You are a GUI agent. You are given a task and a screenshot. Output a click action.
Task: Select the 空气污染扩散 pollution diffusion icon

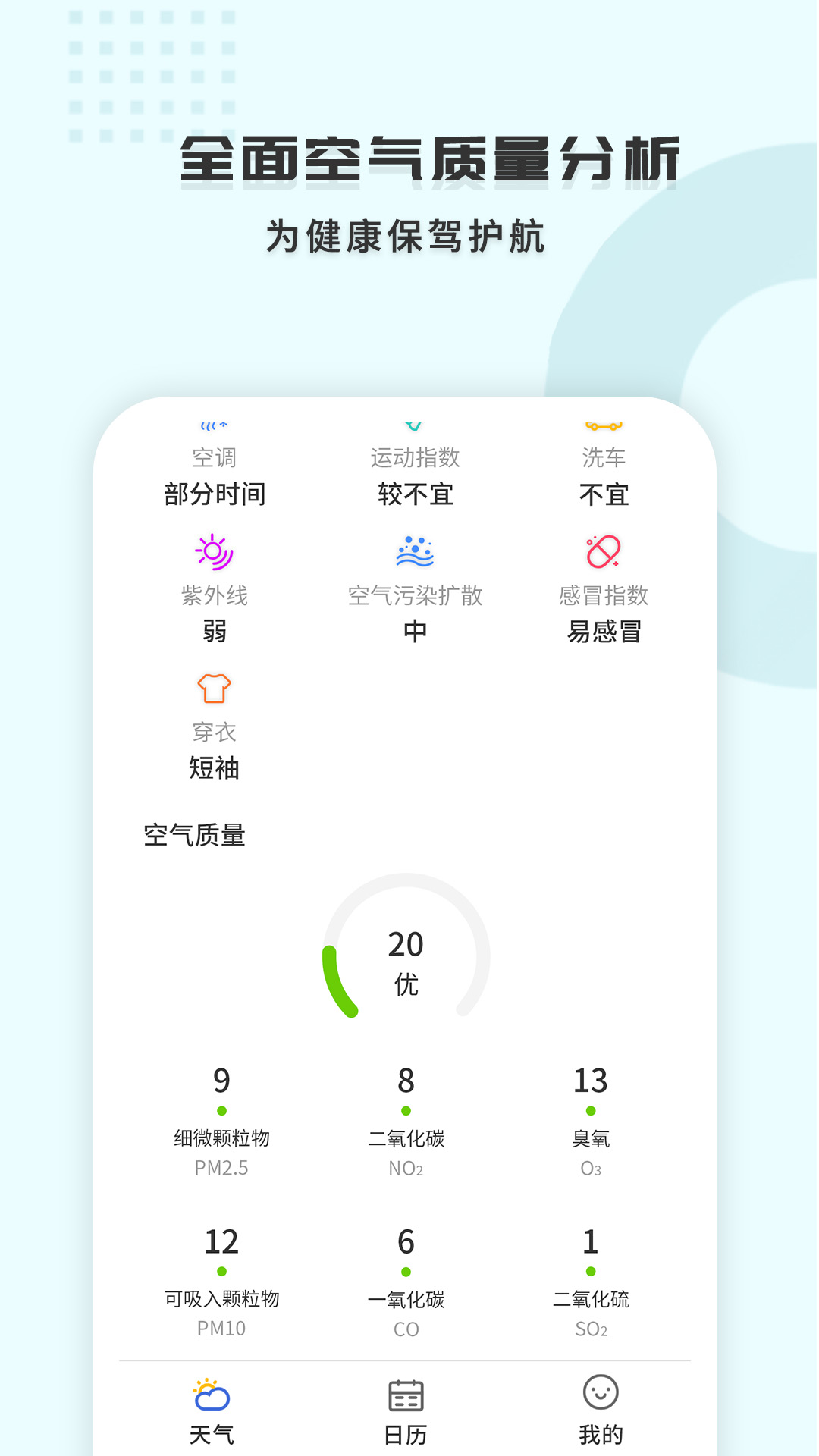click(414, 552)
